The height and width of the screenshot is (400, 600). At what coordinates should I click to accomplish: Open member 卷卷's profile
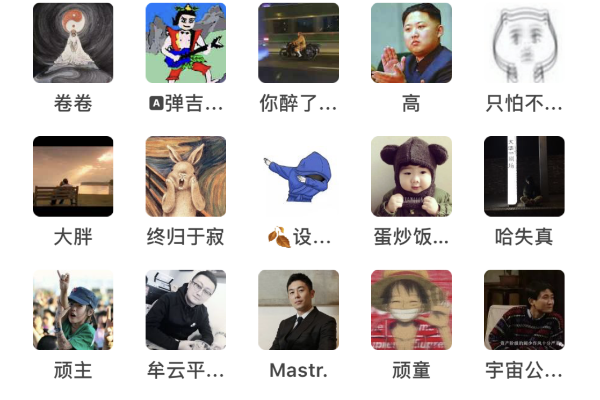(x=73, y=43)
